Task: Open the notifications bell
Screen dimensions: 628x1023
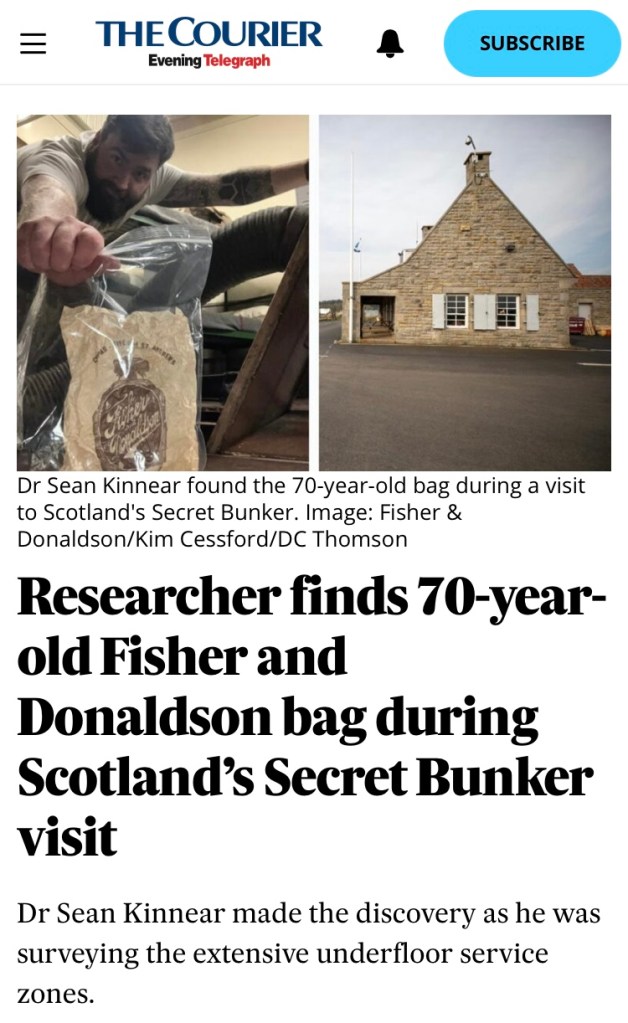Action: [390, 43]
